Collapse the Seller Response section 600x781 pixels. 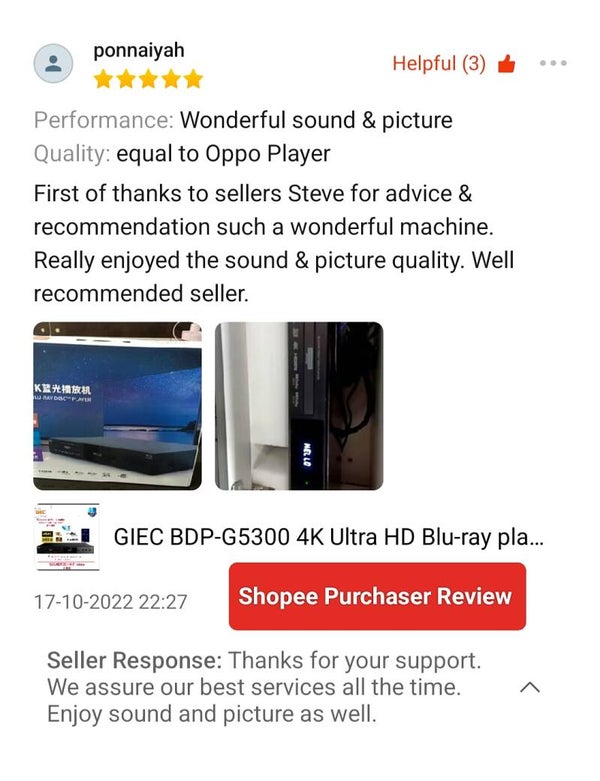532,687
